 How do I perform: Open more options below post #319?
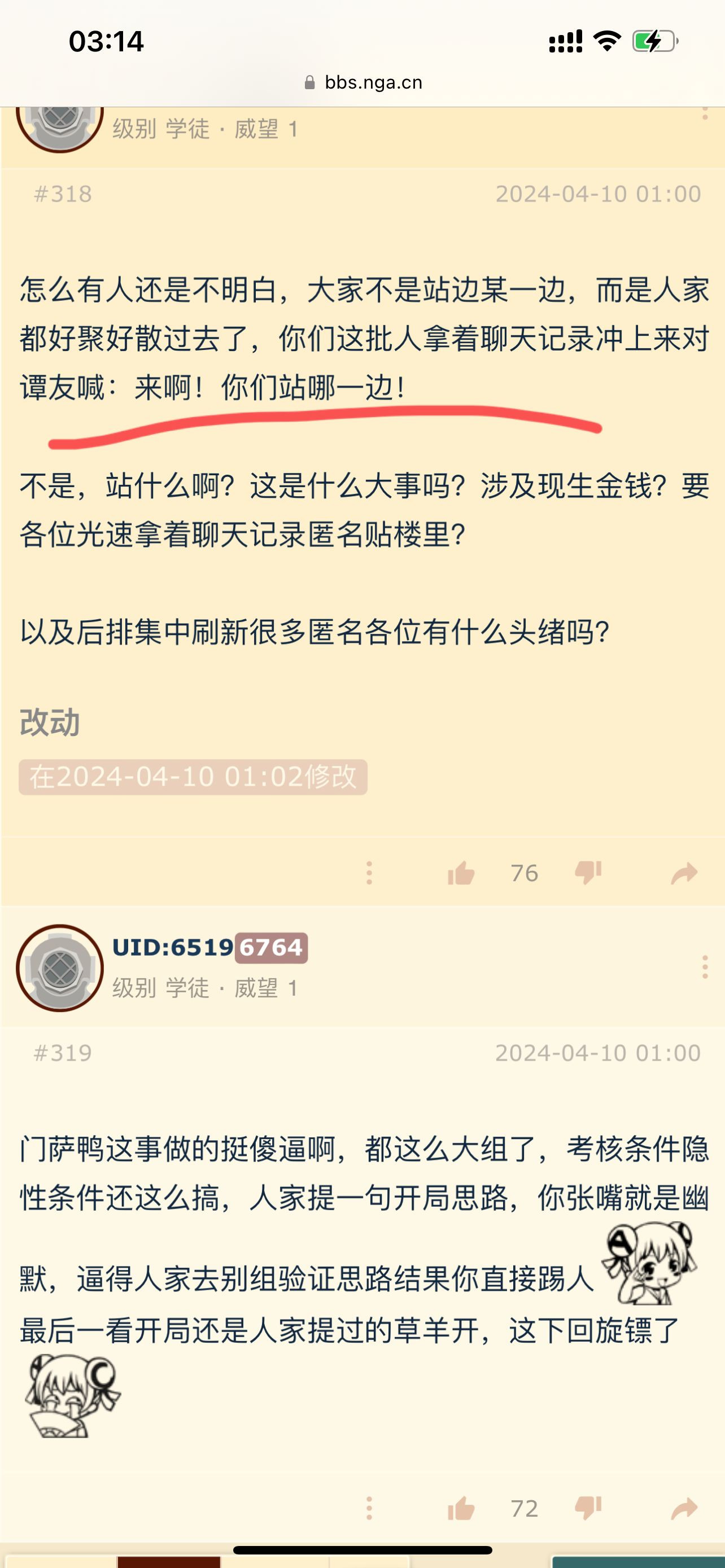click(369, 1508)
